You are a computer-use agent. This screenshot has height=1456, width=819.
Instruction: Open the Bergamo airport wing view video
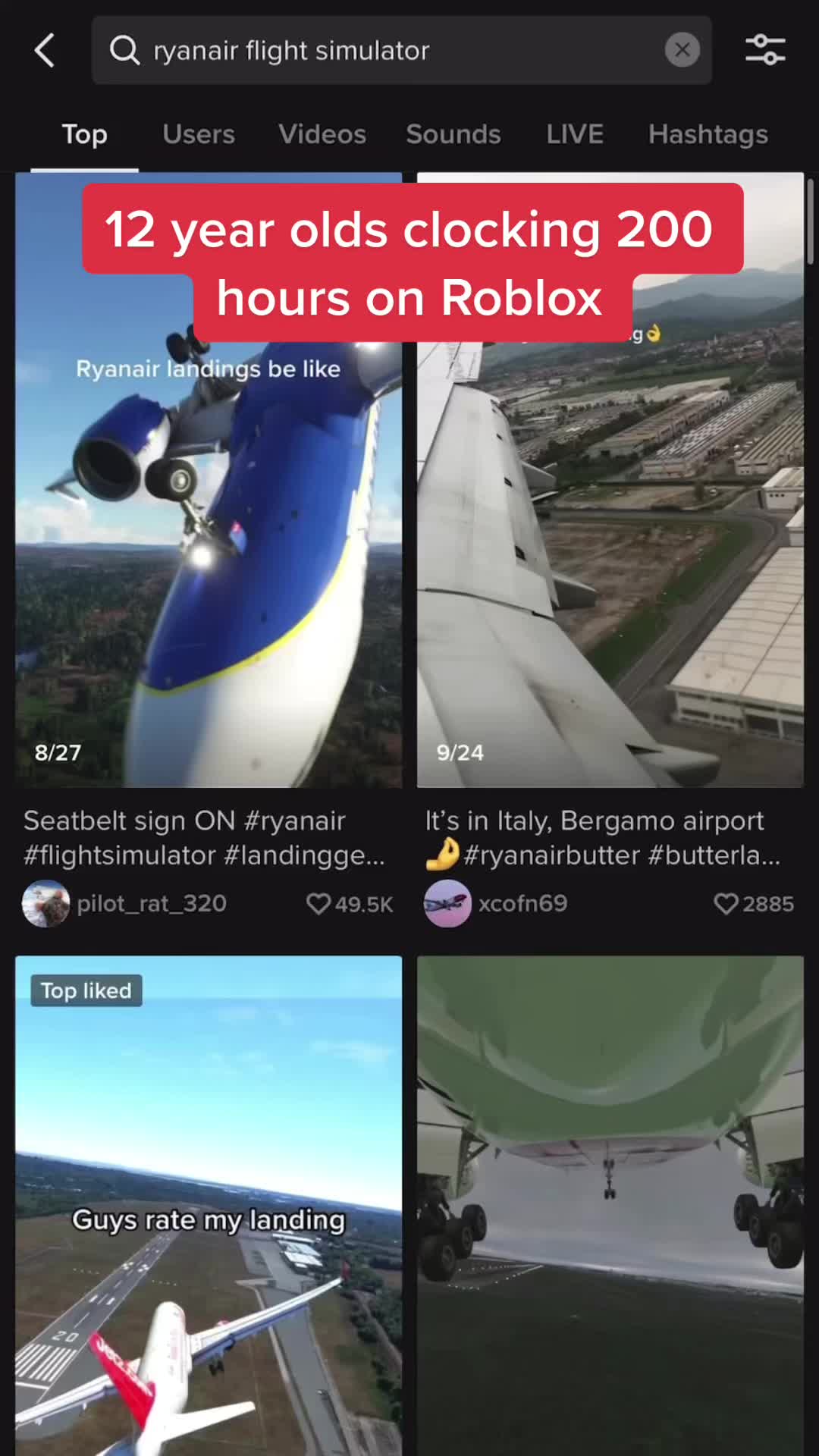tap(610, 480)
